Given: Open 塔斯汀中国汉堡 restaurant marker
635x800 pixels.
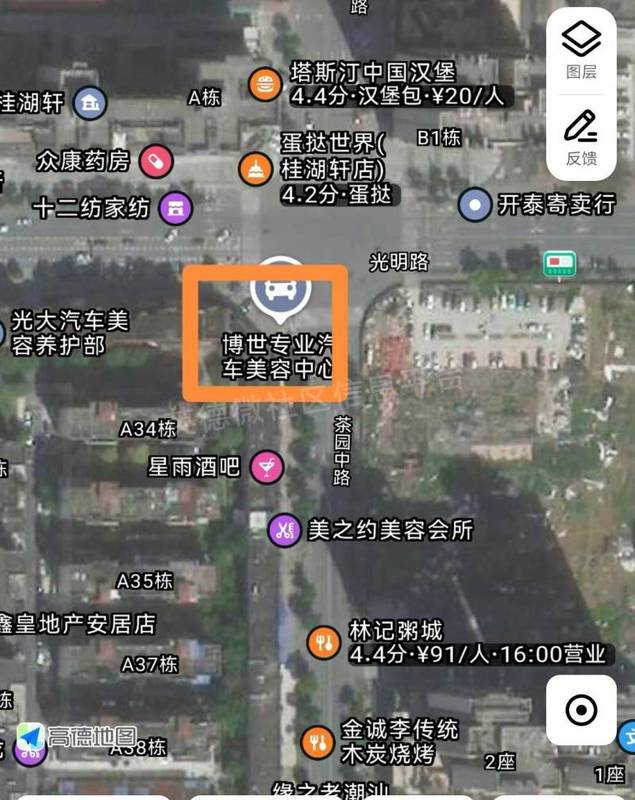Looking at the screenshot, I should pos(264,84).
